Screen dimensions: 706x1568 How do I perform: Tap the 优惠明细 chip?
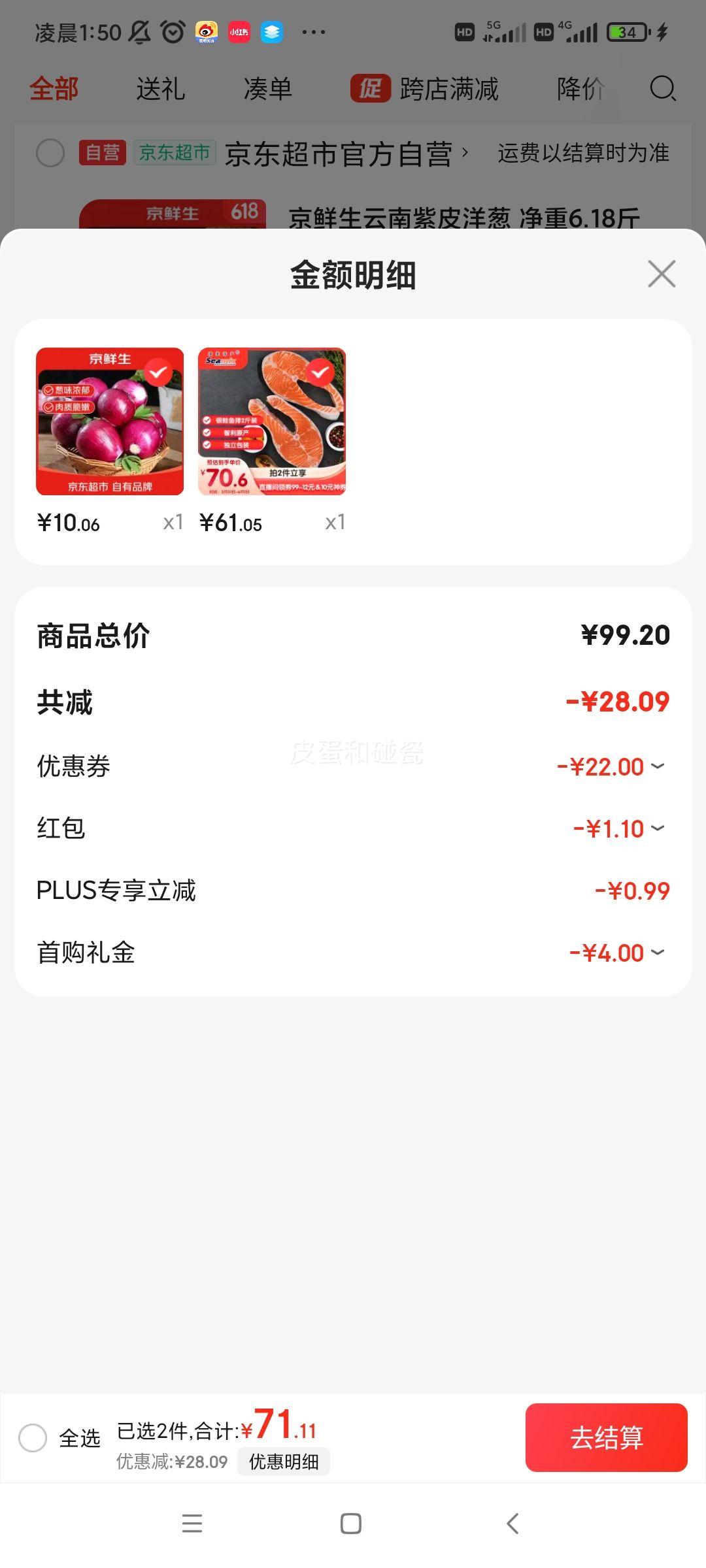(284, 1462)
